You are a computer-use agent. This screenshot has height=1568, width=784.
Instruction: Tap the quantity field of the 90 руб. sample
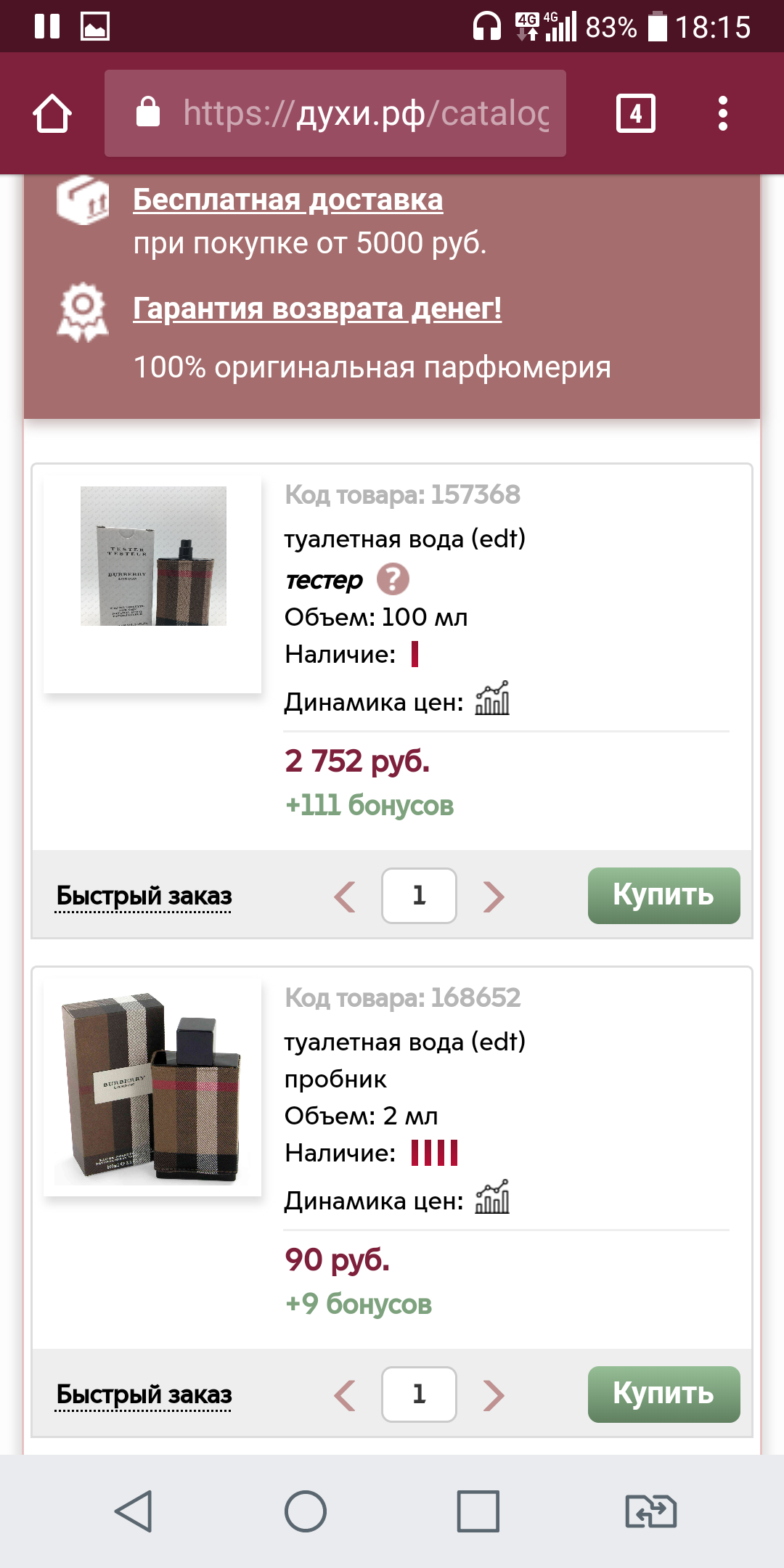[419, 1395]
